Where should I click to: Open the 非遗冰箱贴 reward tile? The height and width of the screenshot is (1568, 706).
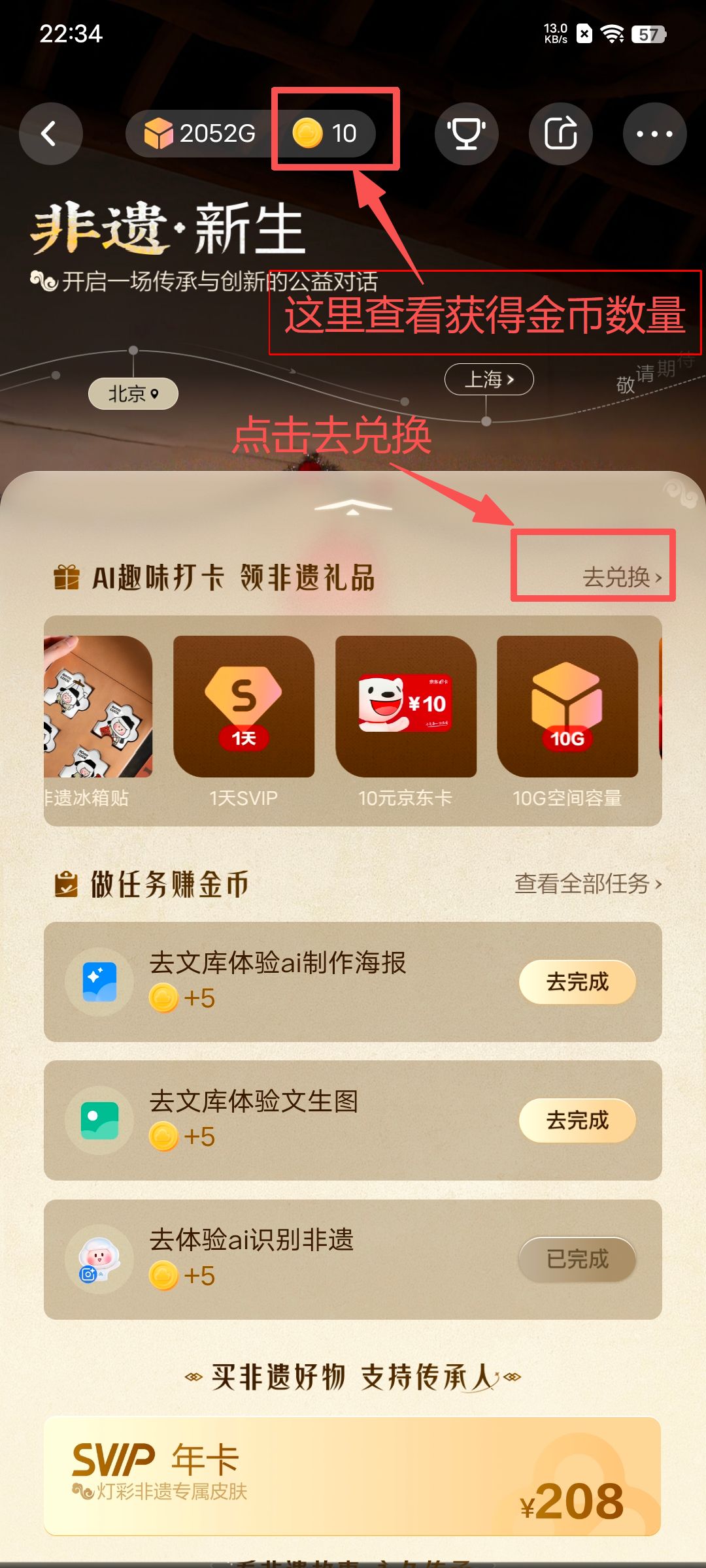tap(98, 707)
